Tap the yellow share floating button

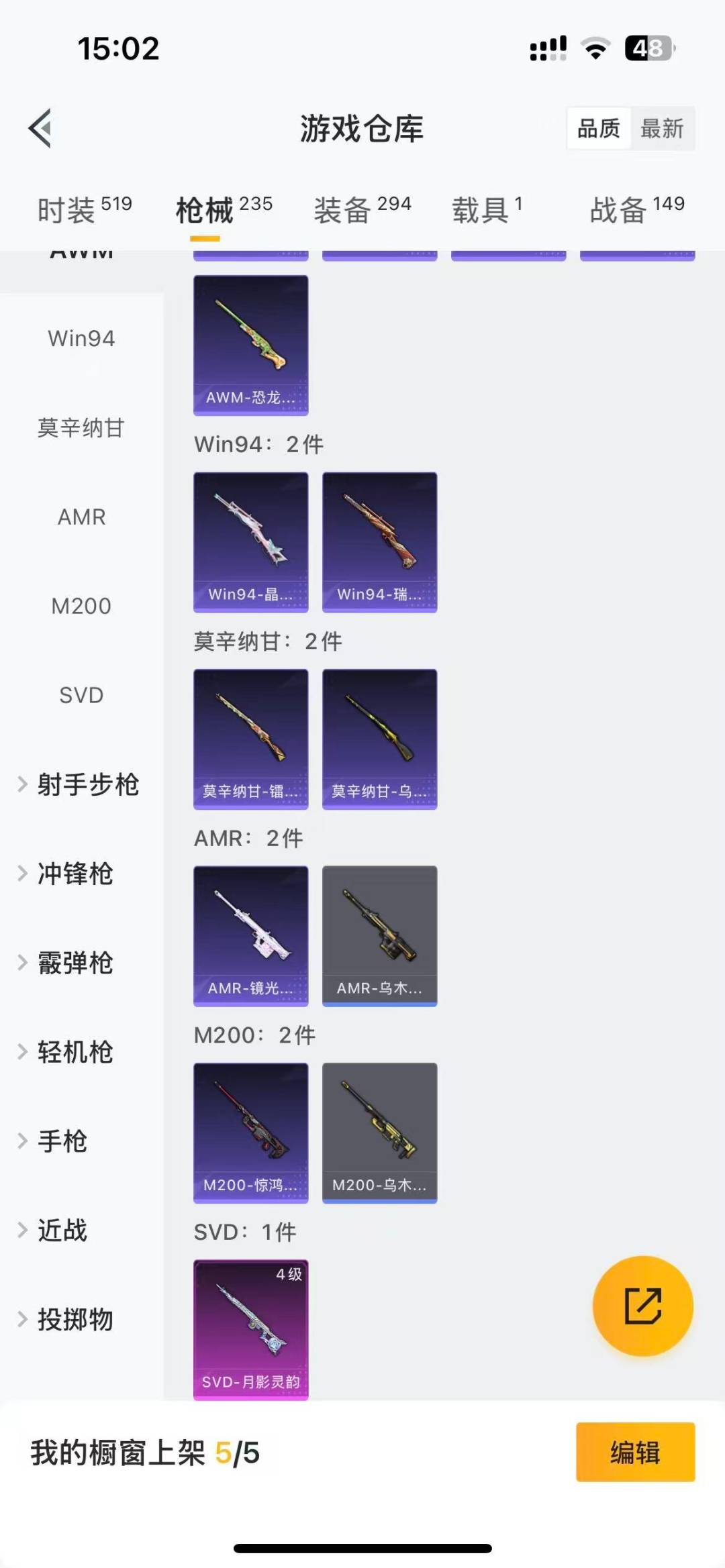[x=642, y=1306]
